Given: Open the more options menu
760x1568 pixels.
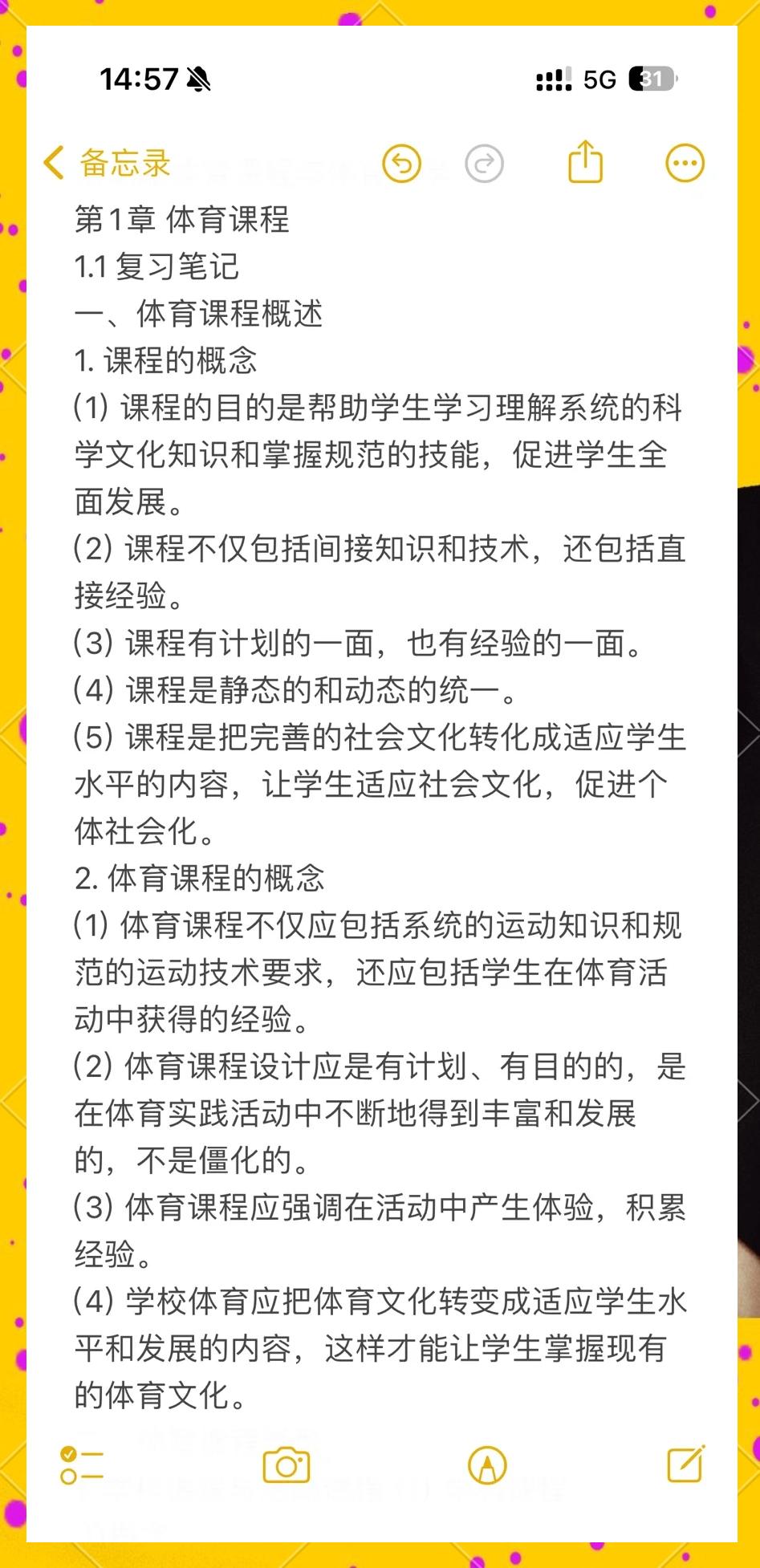Looking at the screenshot, I should [x=685, y=164].
